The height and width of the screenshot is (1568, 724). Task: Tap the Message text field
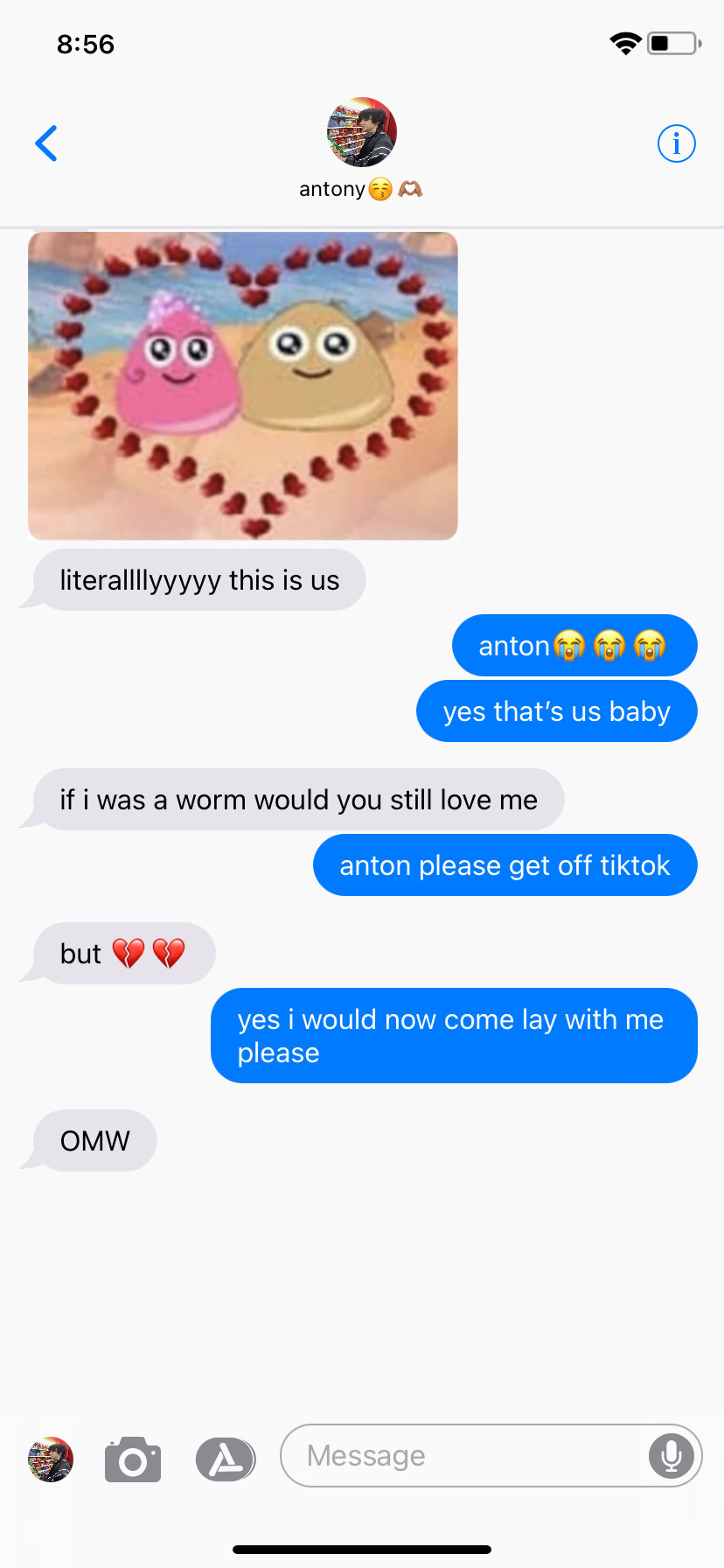coord(463,1456)
